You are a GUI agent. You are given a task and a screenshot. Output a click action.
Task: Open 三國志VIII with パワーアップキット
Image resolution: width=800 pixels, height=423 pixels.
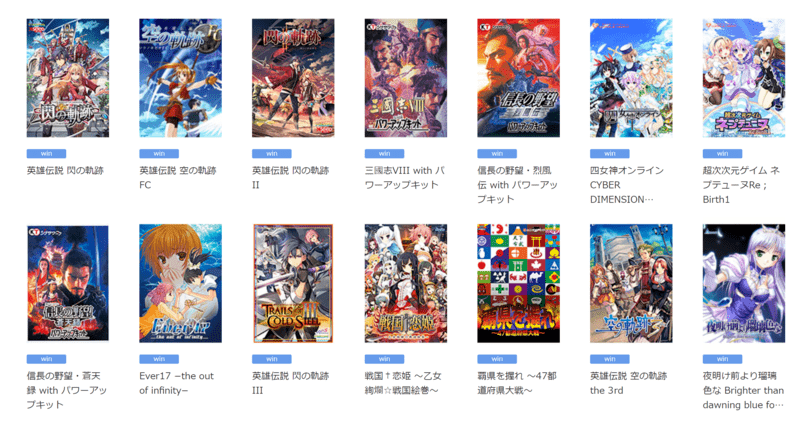point(406,78)
